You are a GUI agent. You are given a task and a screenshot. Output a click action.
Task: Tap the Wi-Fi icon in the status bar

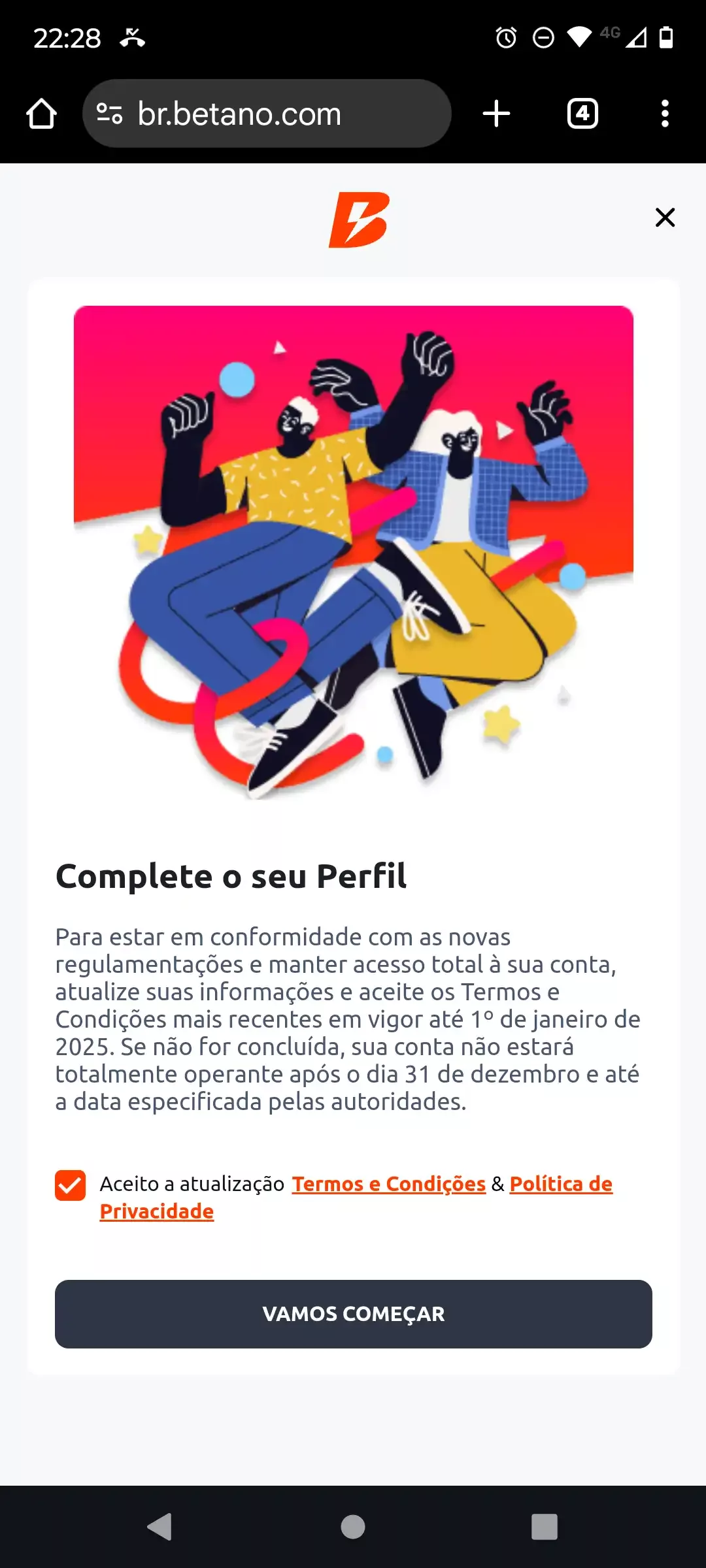[x=580, y=37]
